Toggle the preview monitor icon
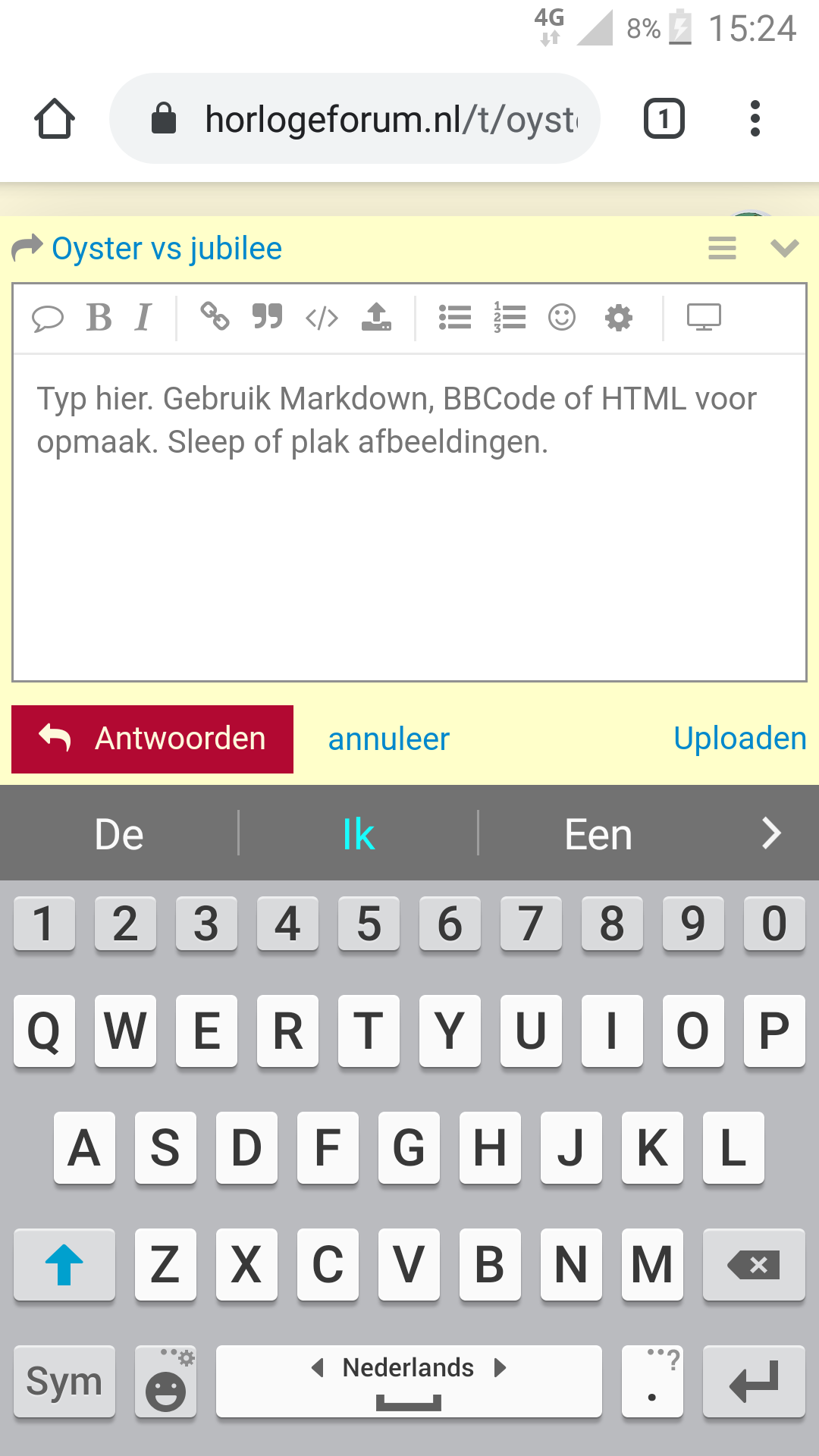The width and height of the screenshot is (819, 1456). [704, 317]
